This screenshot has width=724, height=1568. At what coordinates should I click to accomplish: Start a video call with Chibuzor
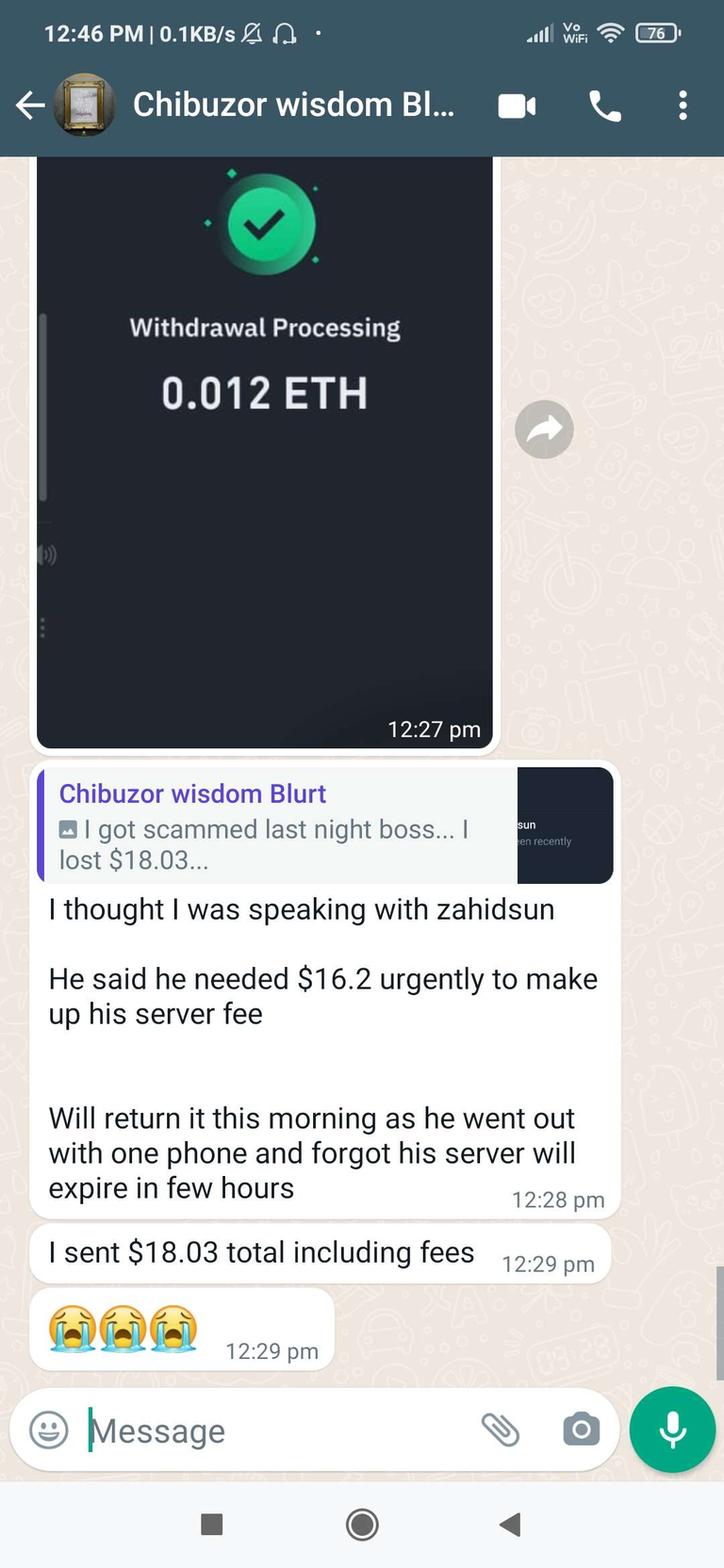pyautogui.click(x=517, y=106)
